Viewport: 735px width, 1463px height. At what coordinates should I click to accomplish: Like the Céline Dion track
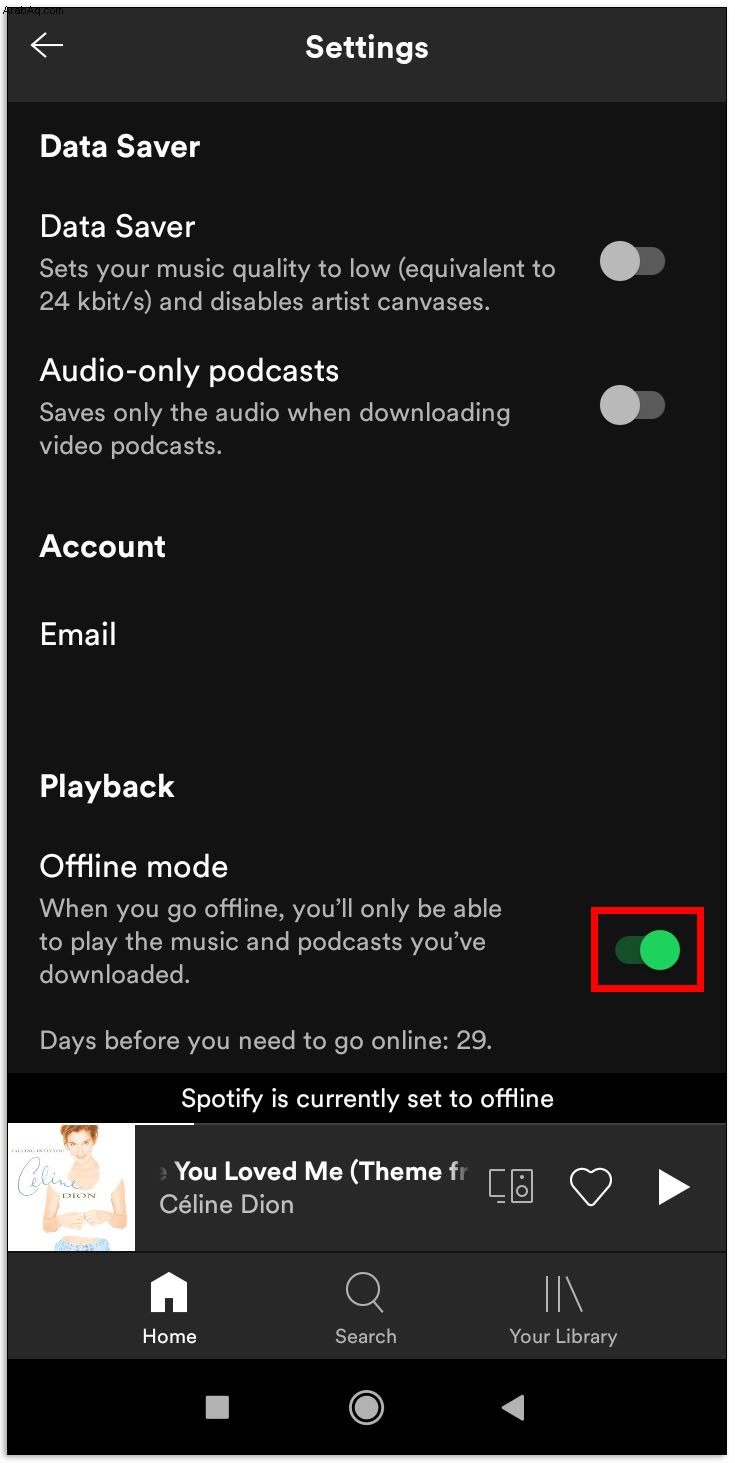point(590,1187)
